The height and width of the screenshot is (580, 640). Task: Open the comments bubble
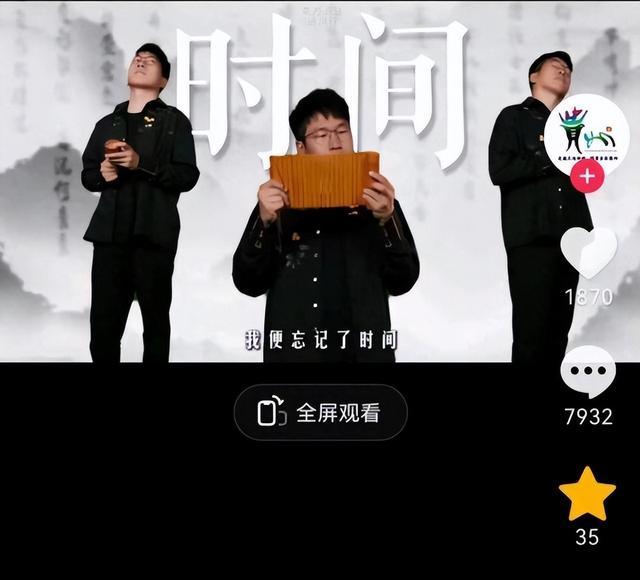588,373
